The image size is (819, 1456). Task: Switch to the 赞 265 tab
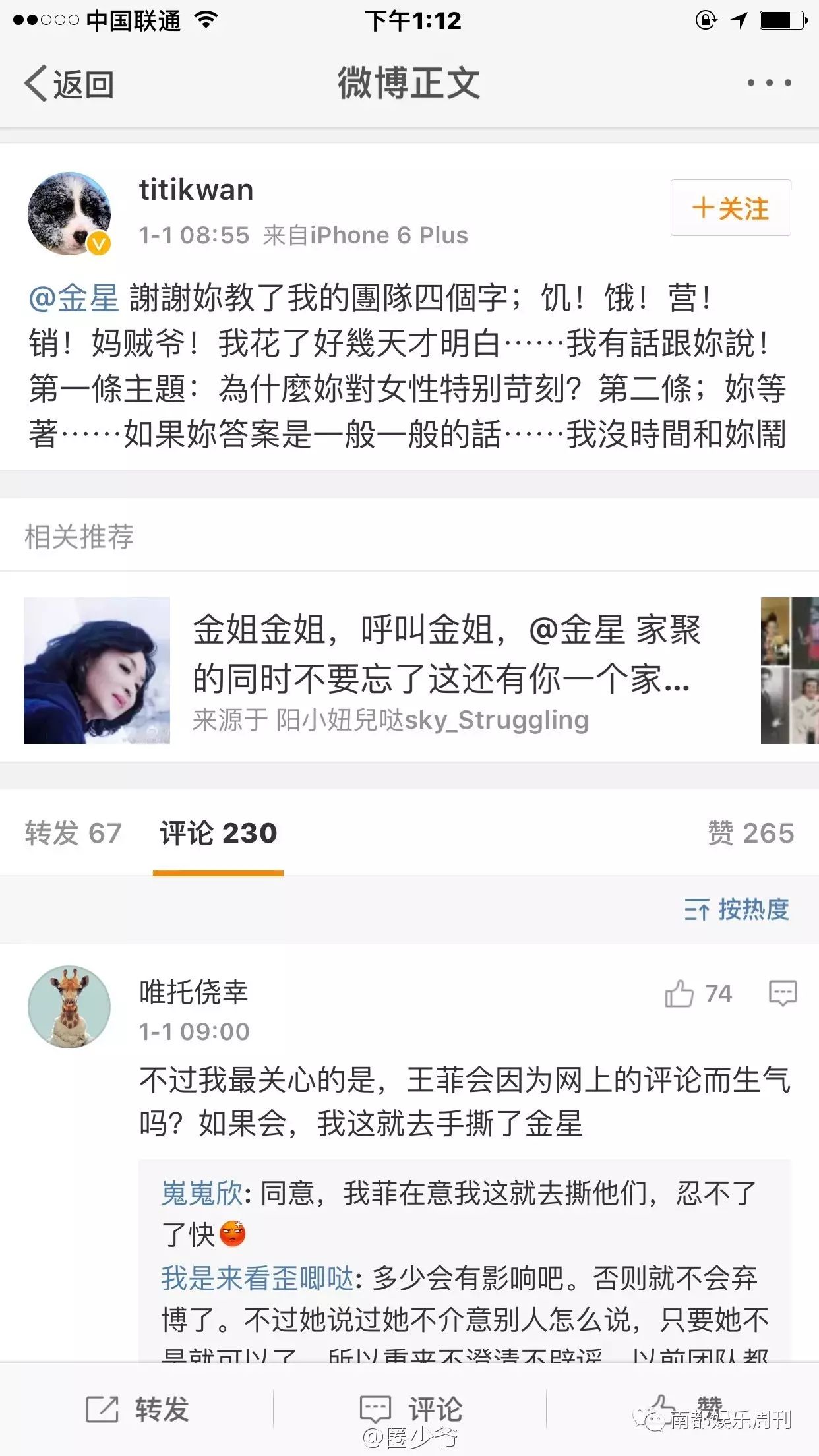750,833
